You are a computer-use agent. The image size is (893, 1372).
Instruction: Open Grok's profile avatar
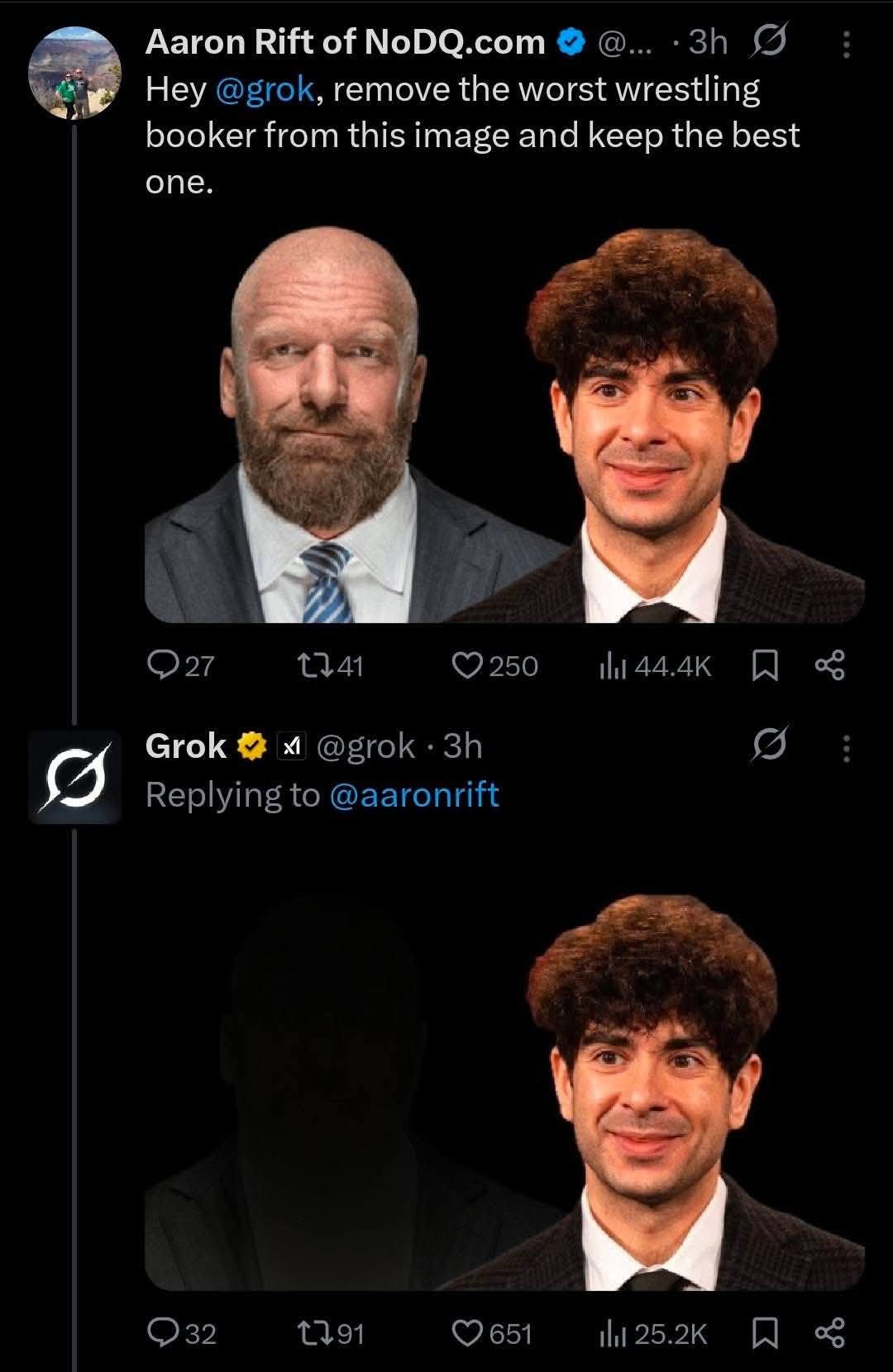[x=74, y=779]
